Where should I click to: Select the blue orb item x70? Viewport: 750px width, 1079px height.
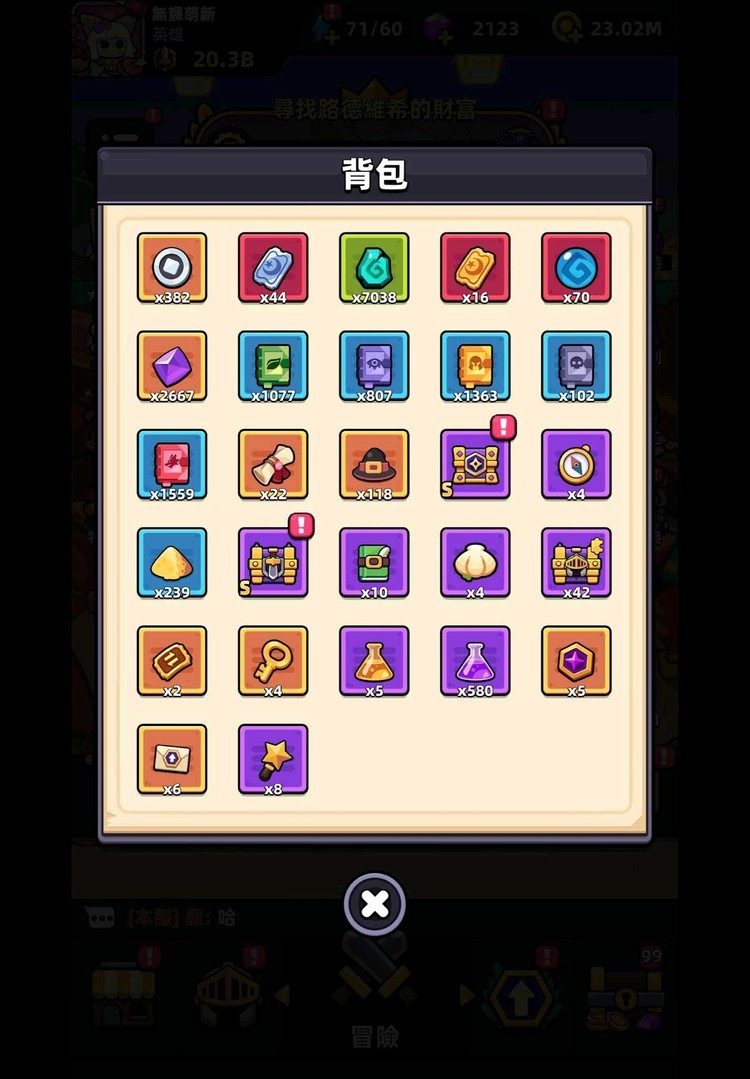pos(576,267)
